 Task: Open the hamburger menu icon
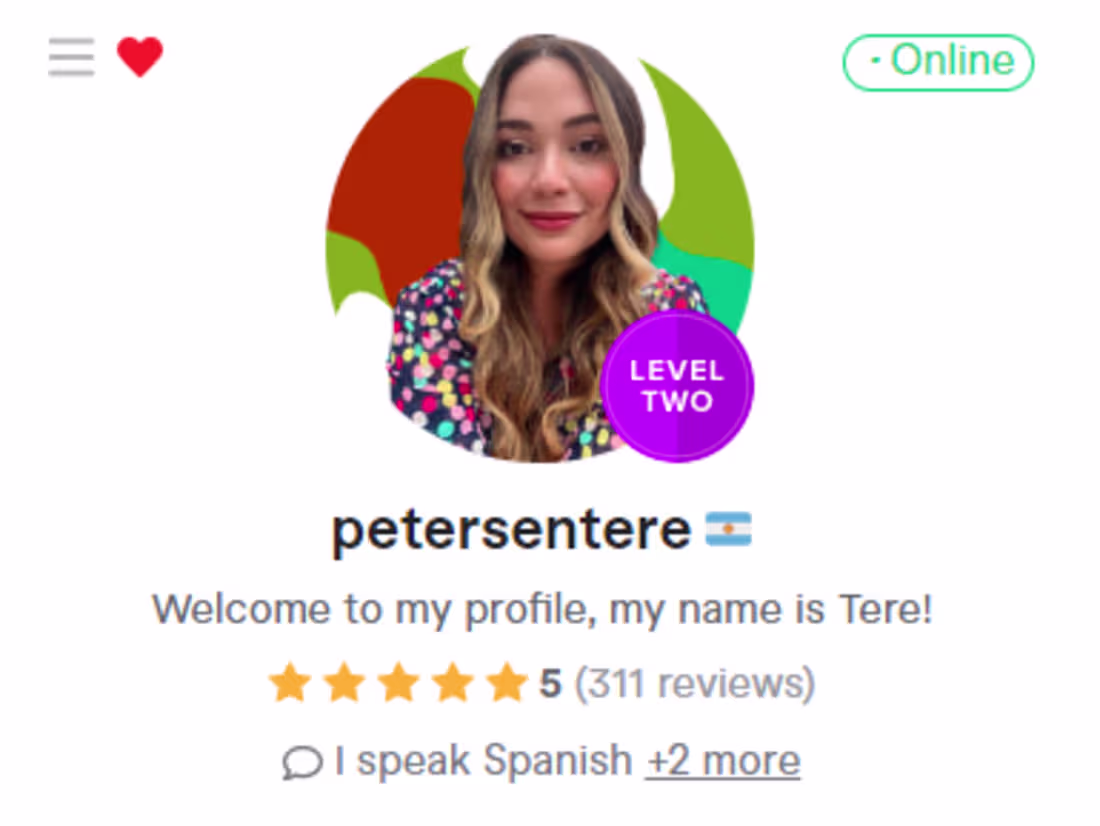pyautogui.click(x=71, y=58)
